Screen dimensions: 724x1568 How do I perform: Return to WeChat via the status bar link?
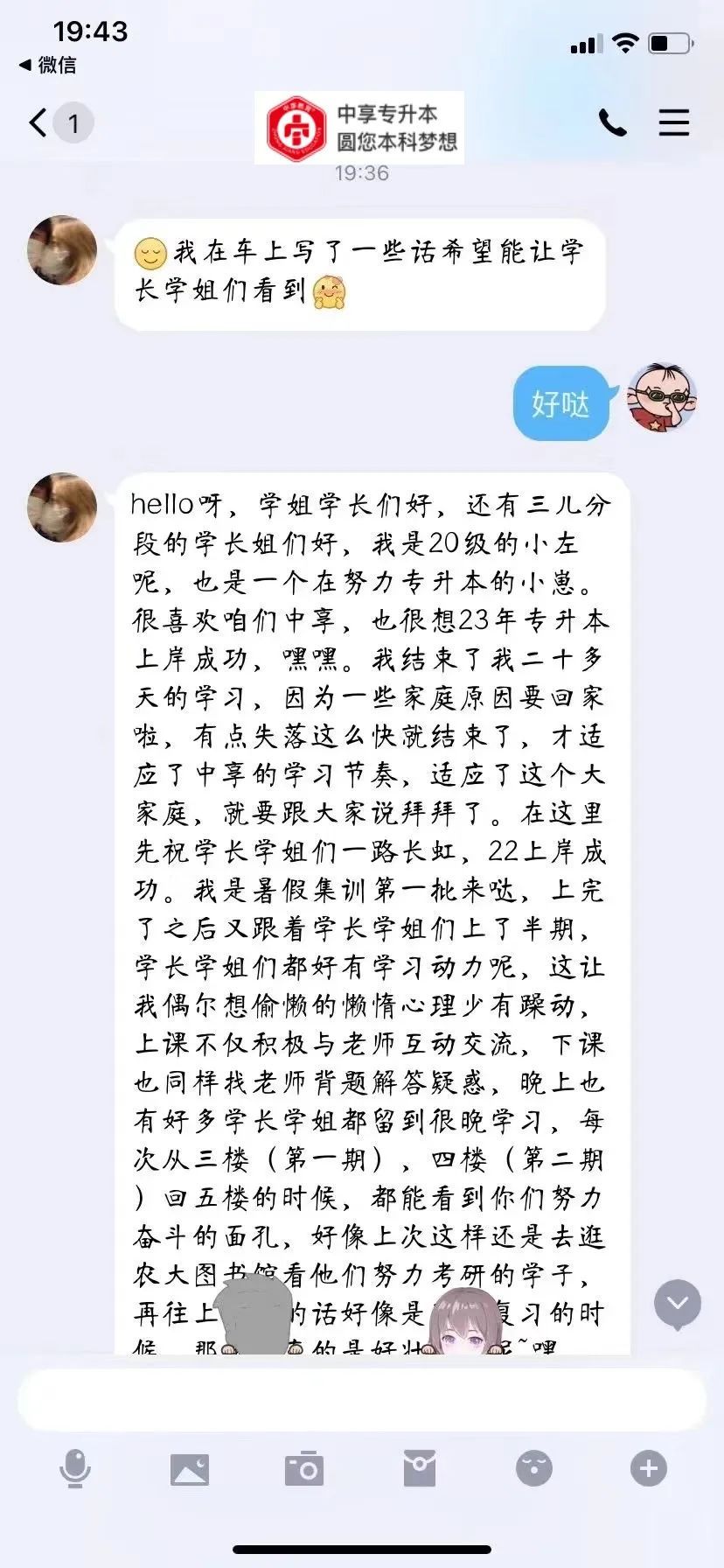pyautogui.click(x=48, y=65)
